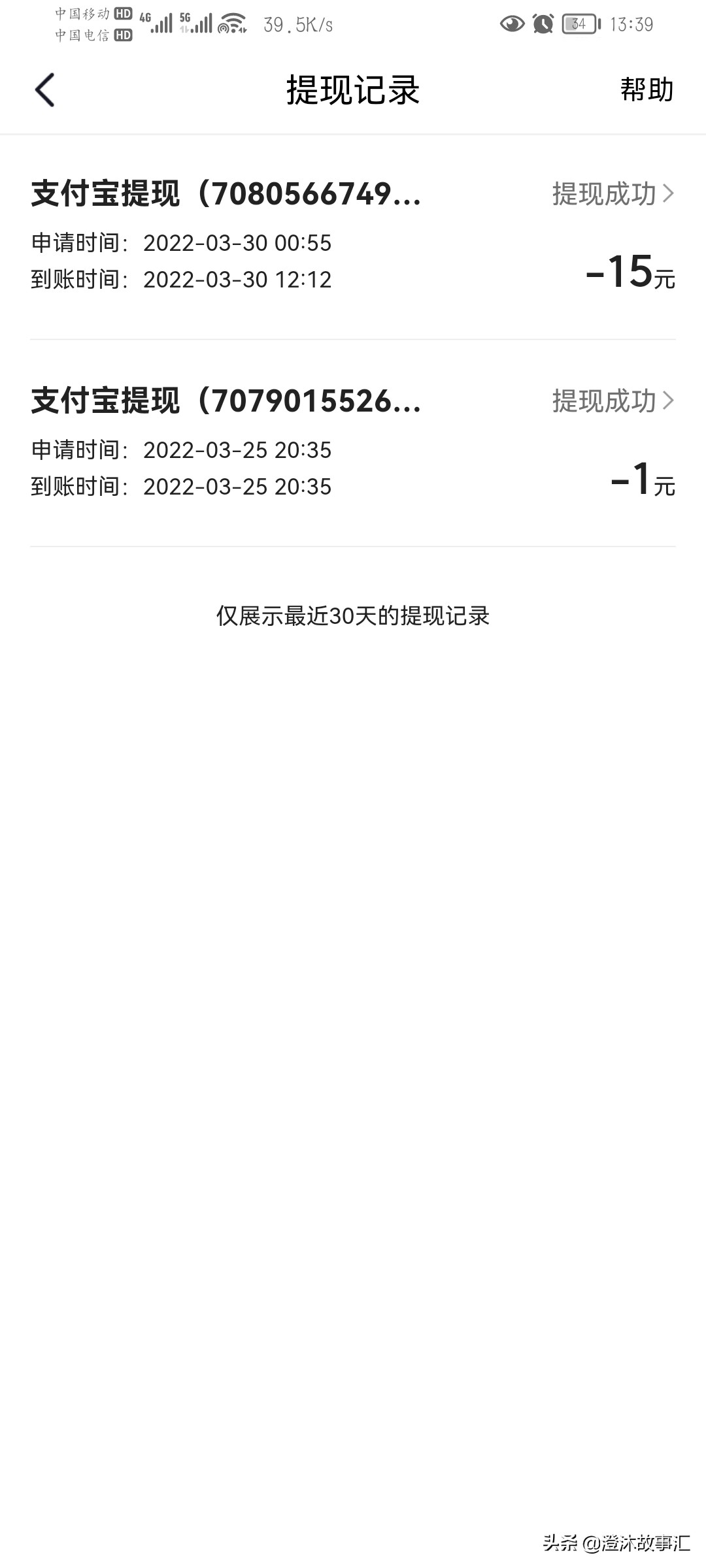The image size is (706, 1568).
Task: Go back from the 提现记录 page
Action: pyautogui.click(x=44, y=90)
